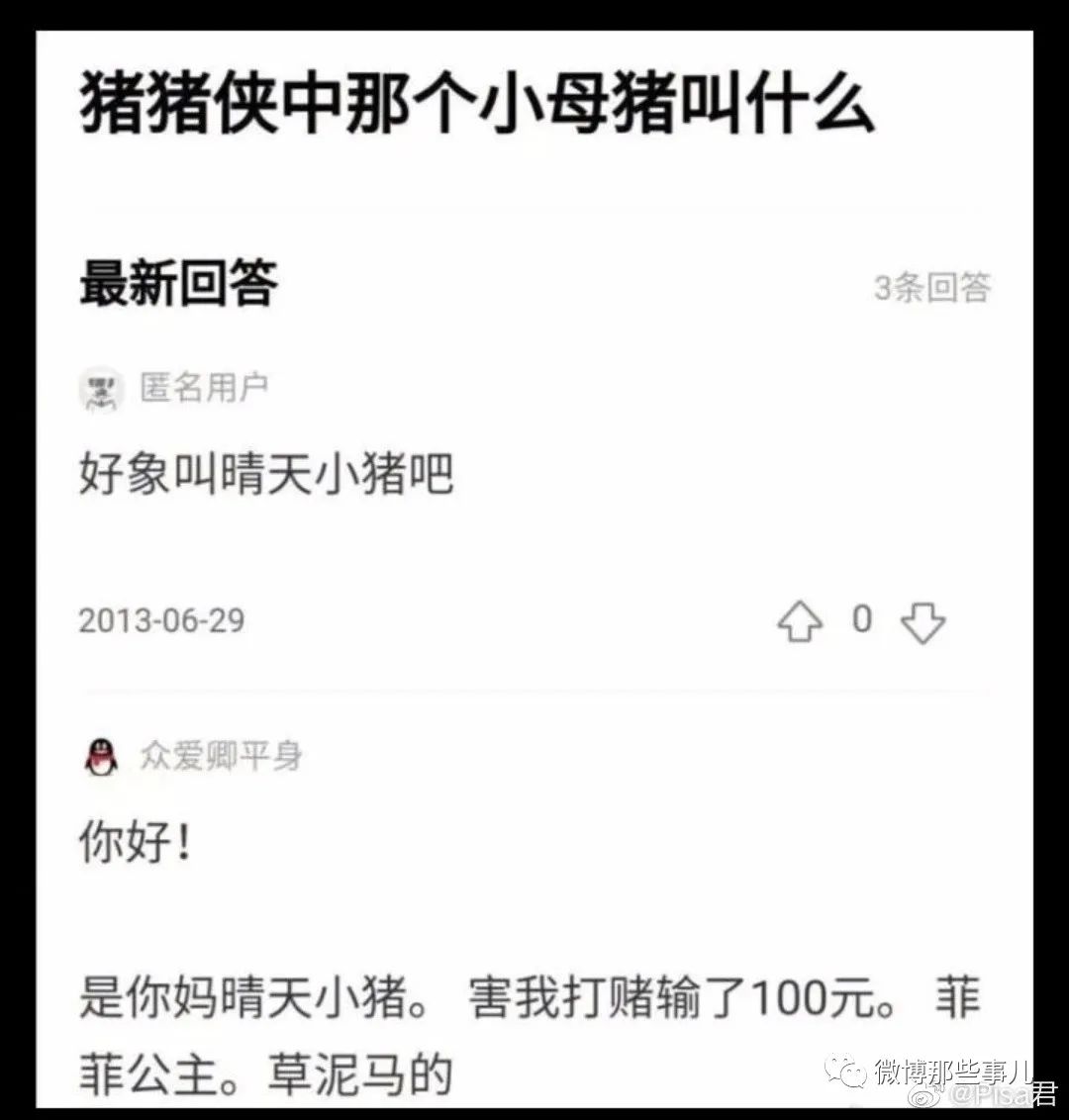Open the 匿名用户 profile avatar
This screenshot has height=1120, width=1069.
pos(101,389)
